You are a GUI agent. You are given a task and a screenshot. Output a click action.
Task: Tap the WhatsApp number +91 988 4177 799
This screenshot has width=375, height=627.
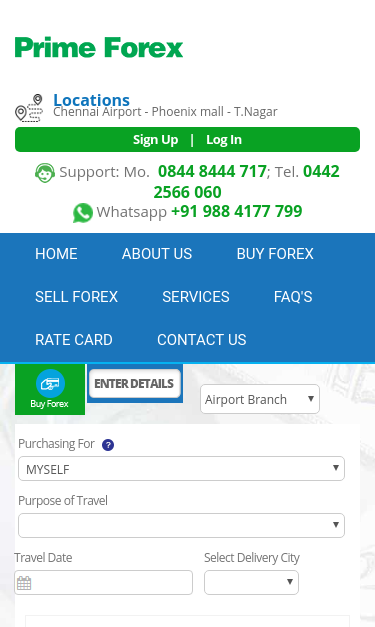click(x=237, y=212)
